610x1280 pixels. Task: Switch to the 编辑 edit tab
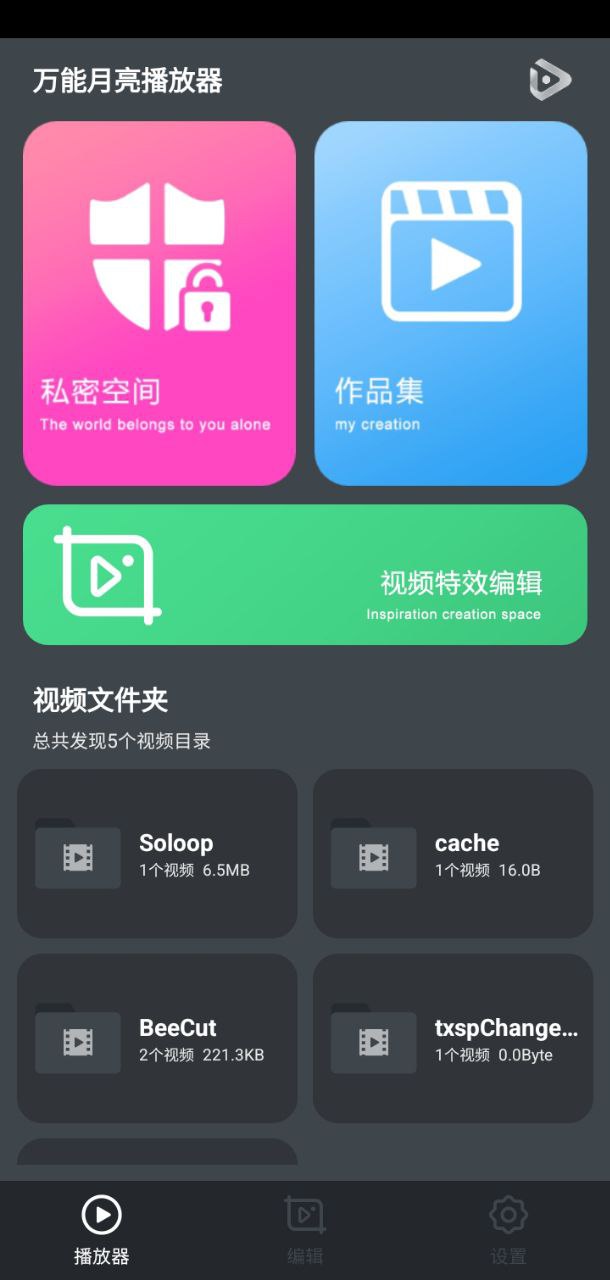coord(305,1229)
